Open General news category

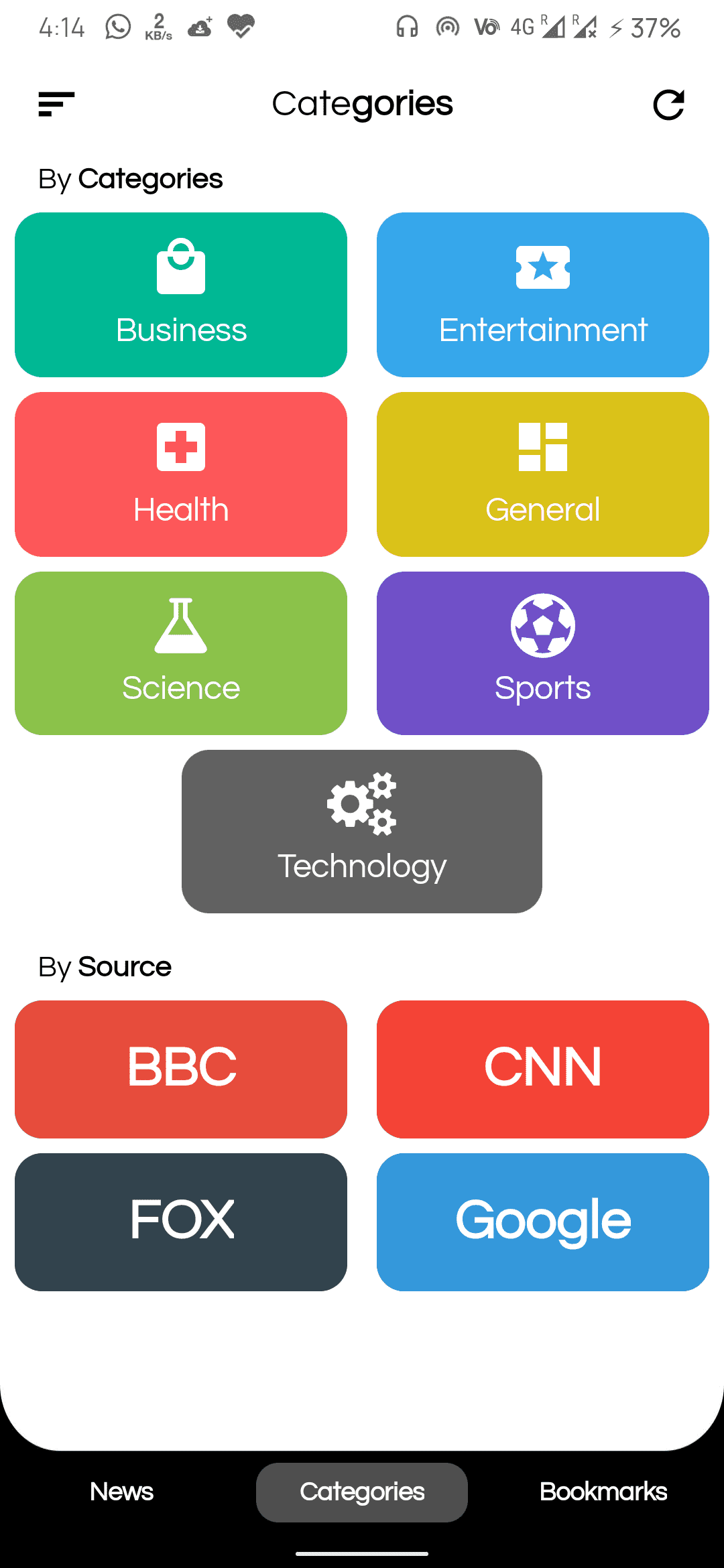[x=543, y=474]
